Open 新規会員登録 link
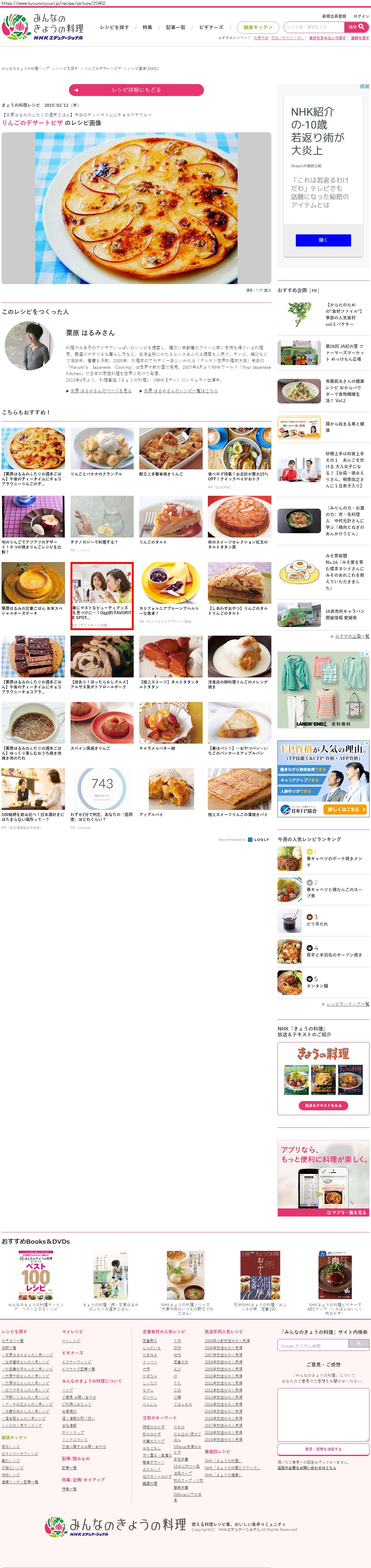 tap(334, 17)
